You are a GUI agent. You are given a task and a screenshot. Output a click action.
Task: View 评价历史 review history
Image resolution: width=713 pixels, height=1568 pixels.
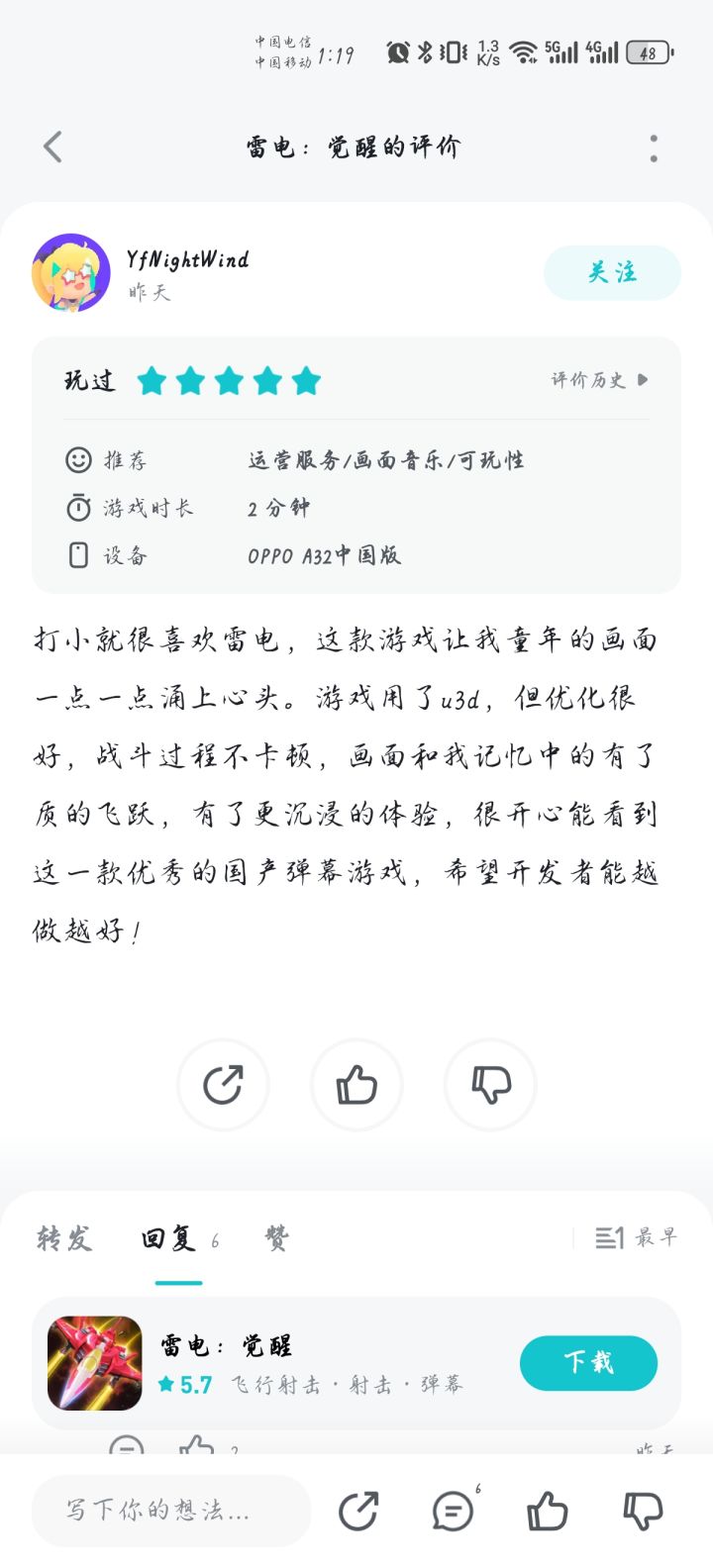pos(599,380)
